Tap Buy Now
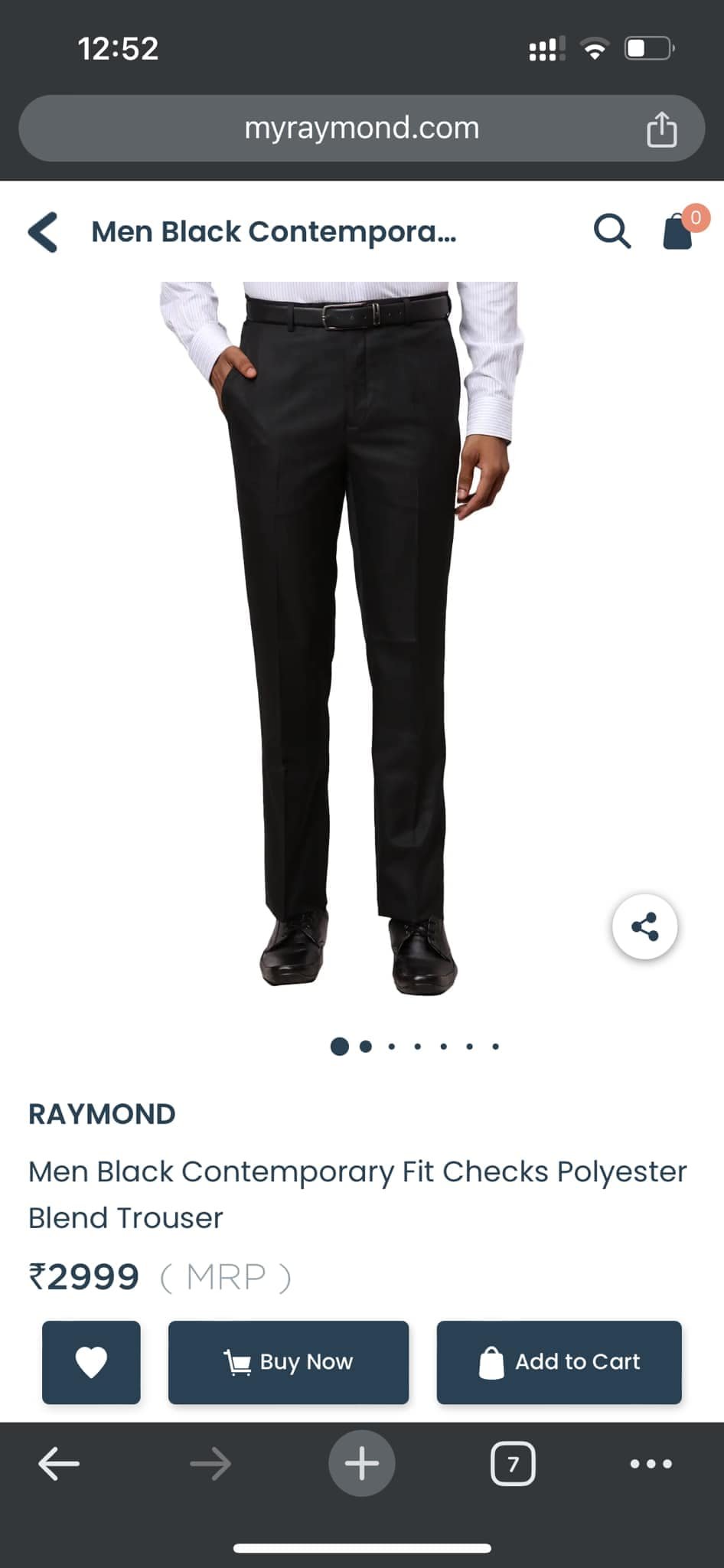 [x=289, y=1362]
